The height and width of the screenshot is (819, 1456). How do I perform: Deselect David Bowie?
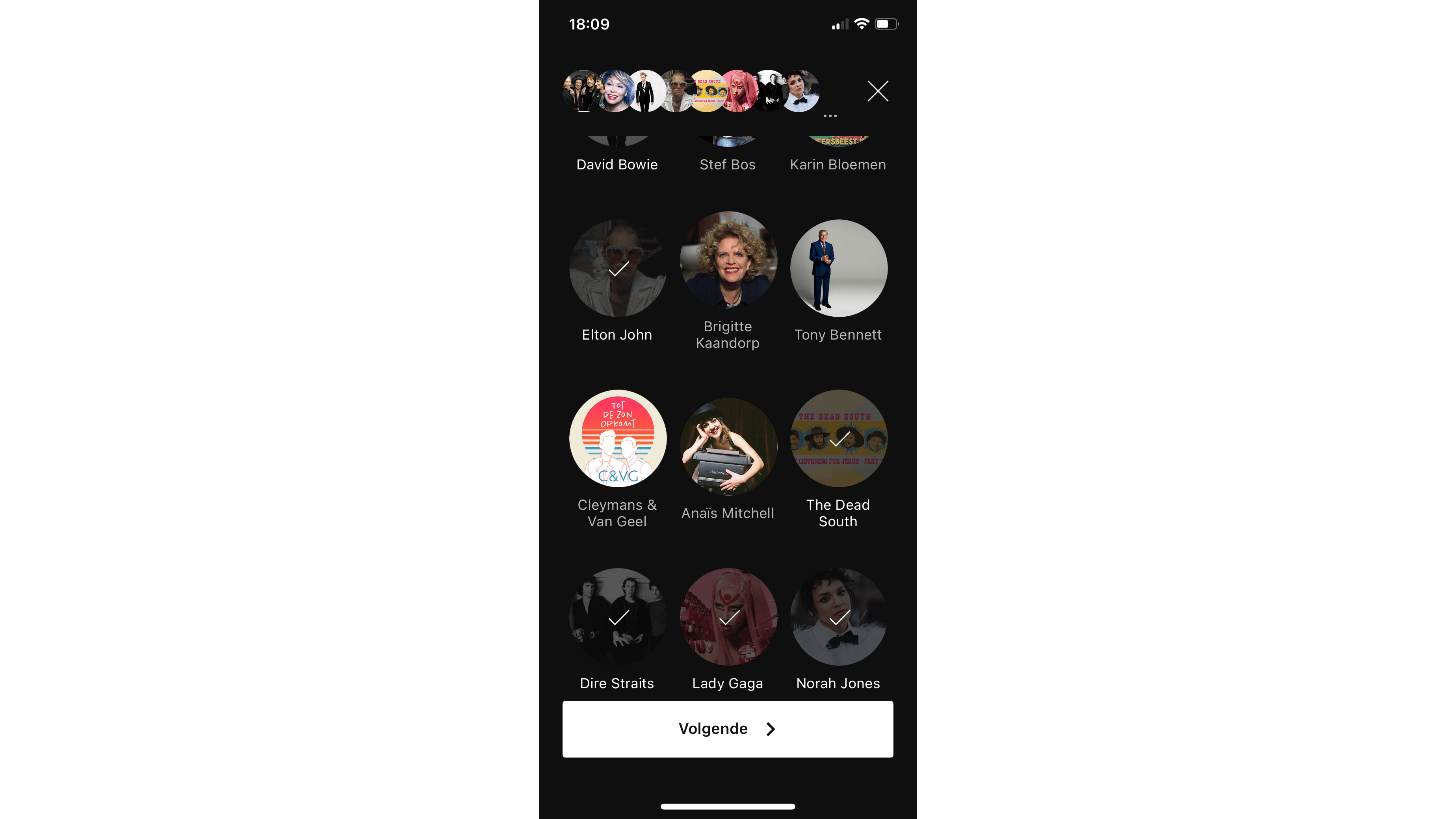[617, 164]
